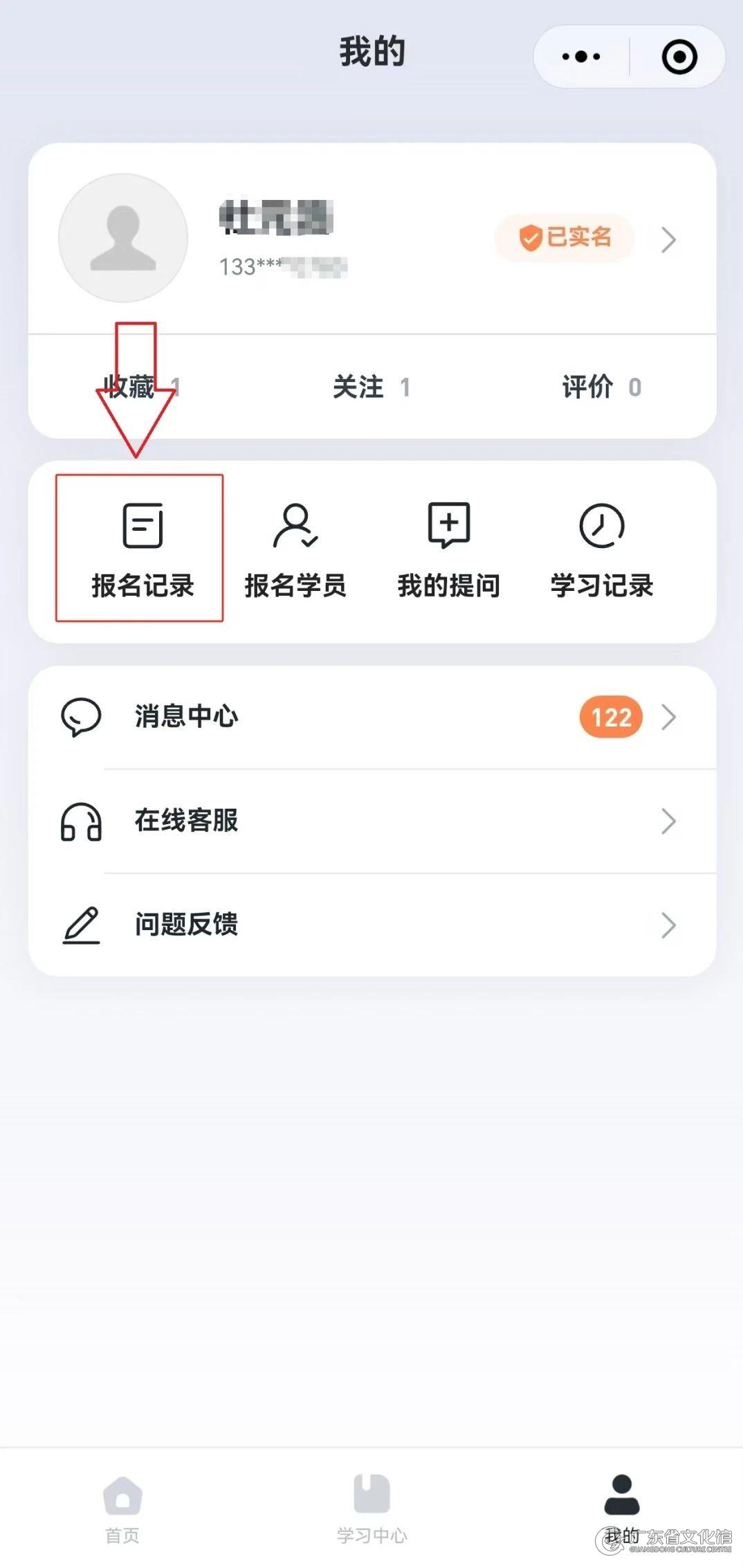Open 学习记录 study records
Screen dimensions: 743x1568
point(602,550)
